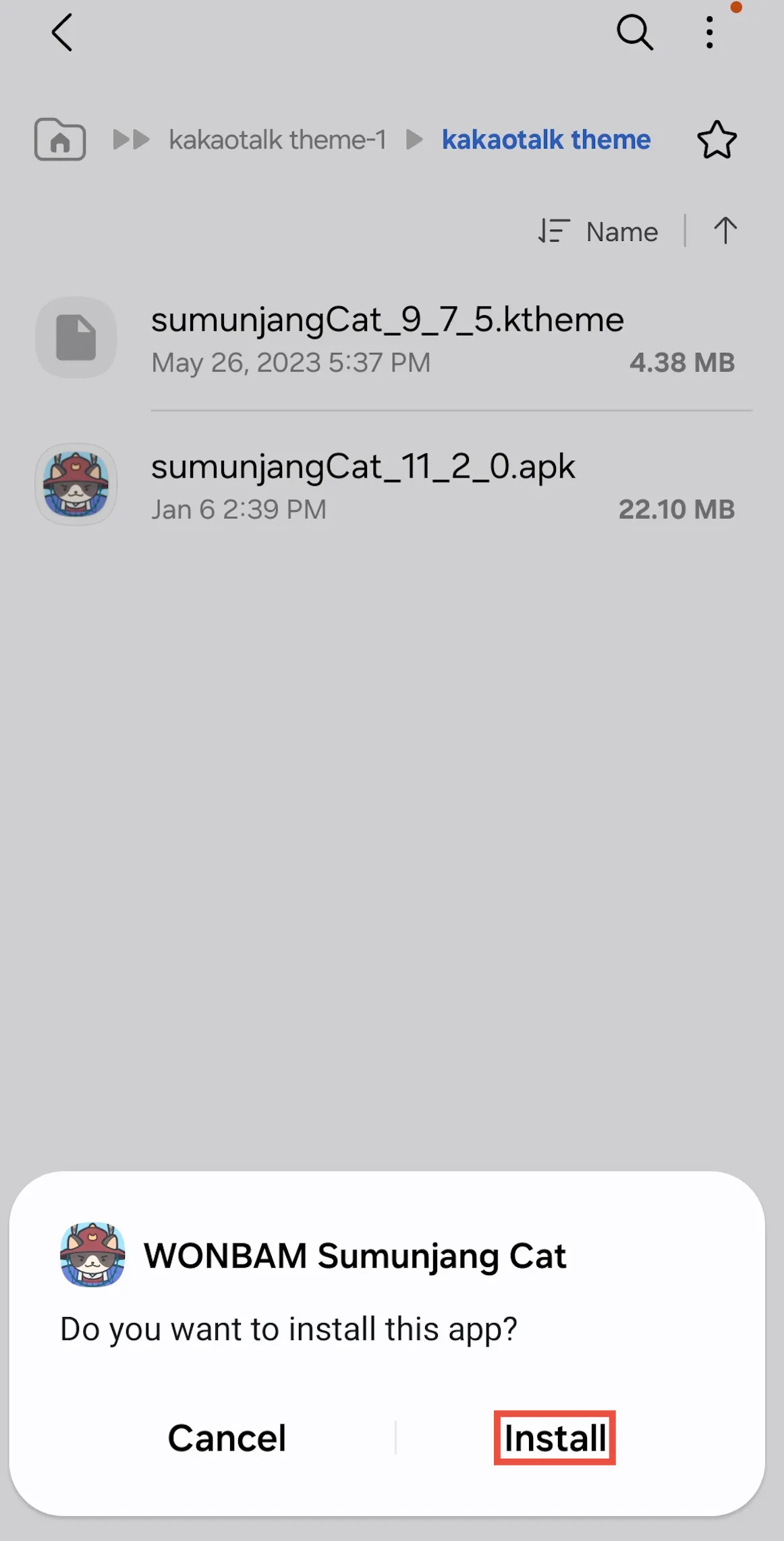Add this folder to favorites with star

click(x=717, y=140)
